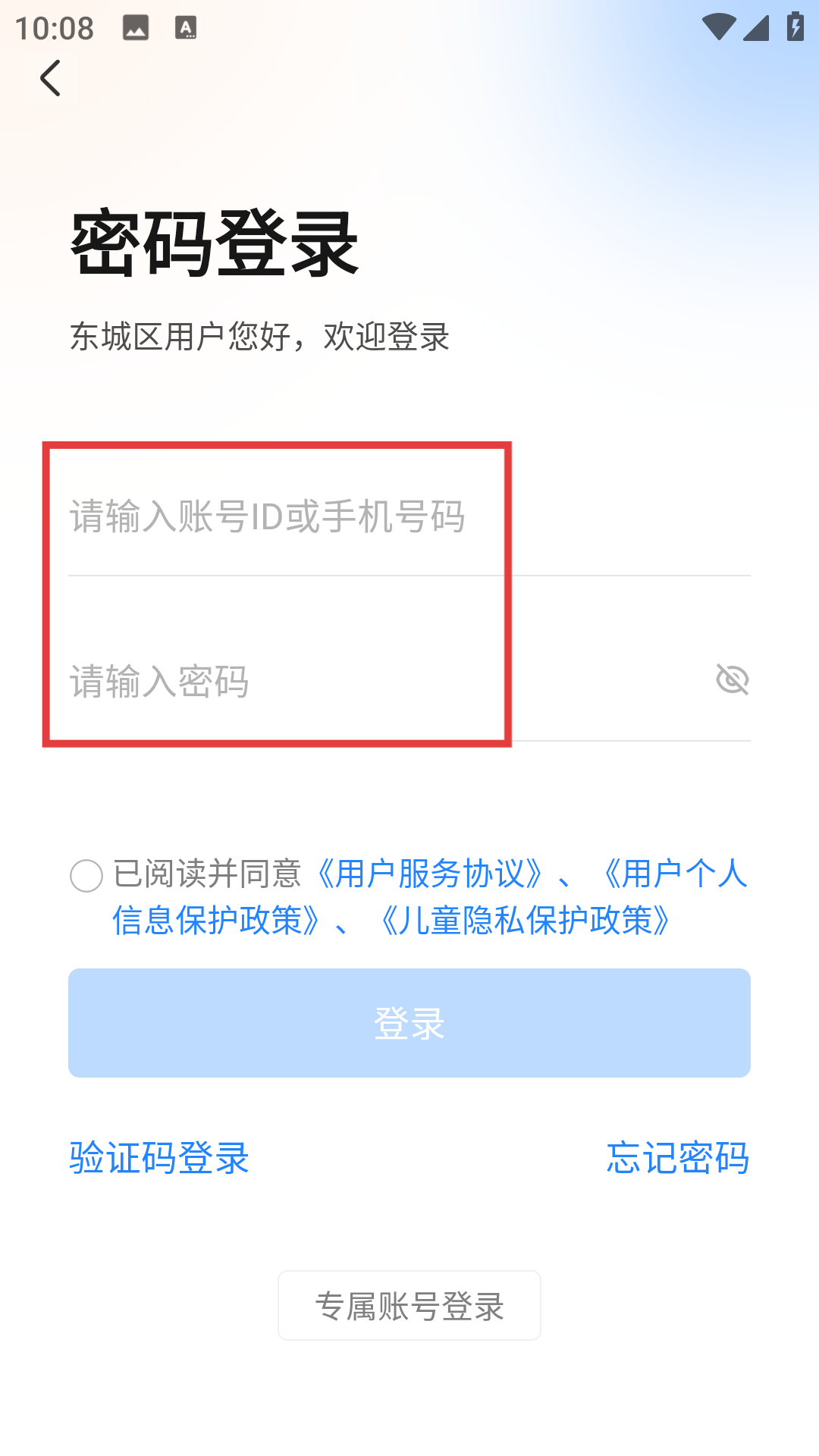The width and height of the screenshot is (819, 1456).
Task: Select 专属账号登录 button
Action: click(x=409, y=1306)
